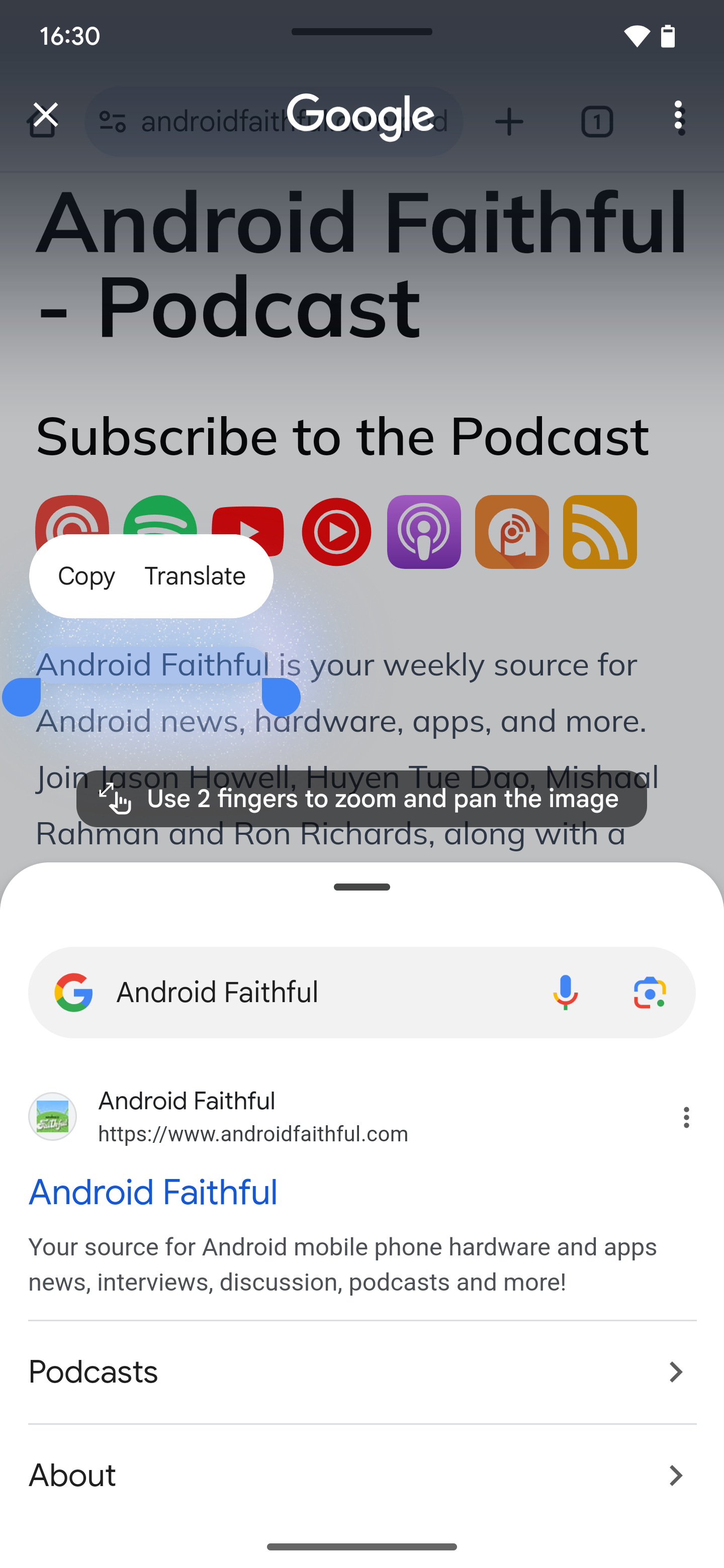Close the Circle to Search overlay
Viewport: 724px width, 1568px height.
46,115
